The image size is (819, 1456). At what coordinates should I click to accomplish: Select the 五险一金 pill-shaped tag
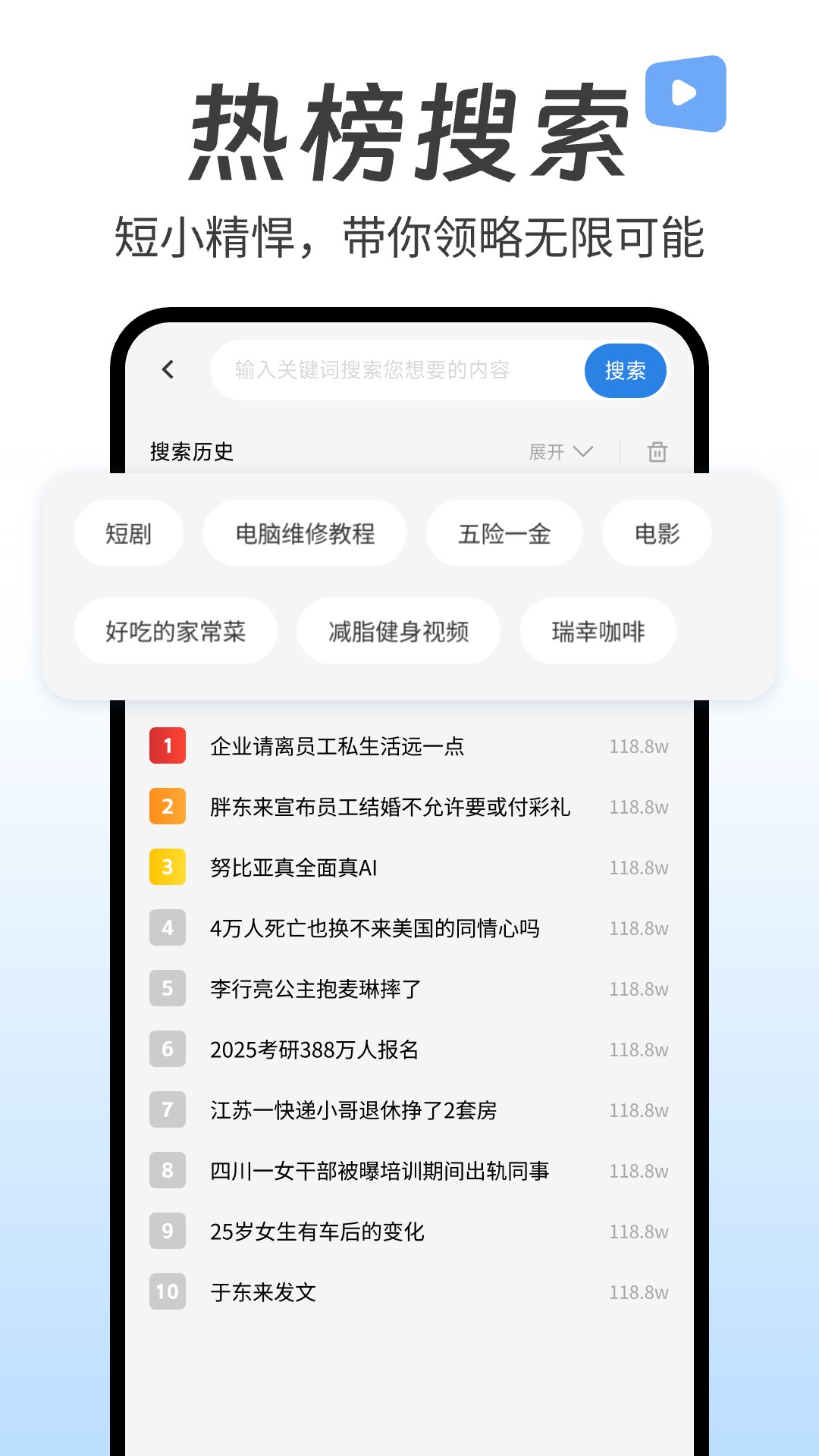(x=503, y=533)
